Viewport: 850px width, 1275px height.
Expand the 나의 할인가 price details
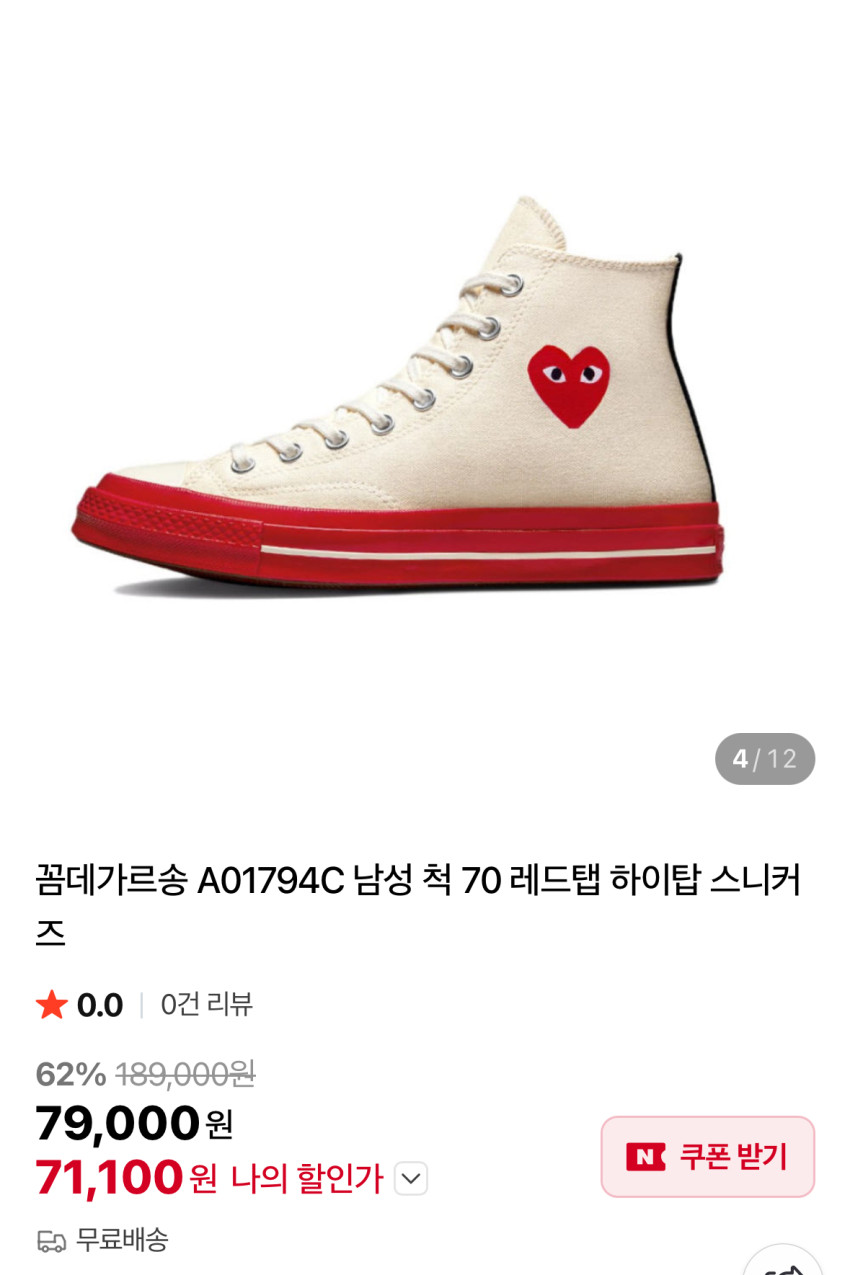(x=411, y=1178)
